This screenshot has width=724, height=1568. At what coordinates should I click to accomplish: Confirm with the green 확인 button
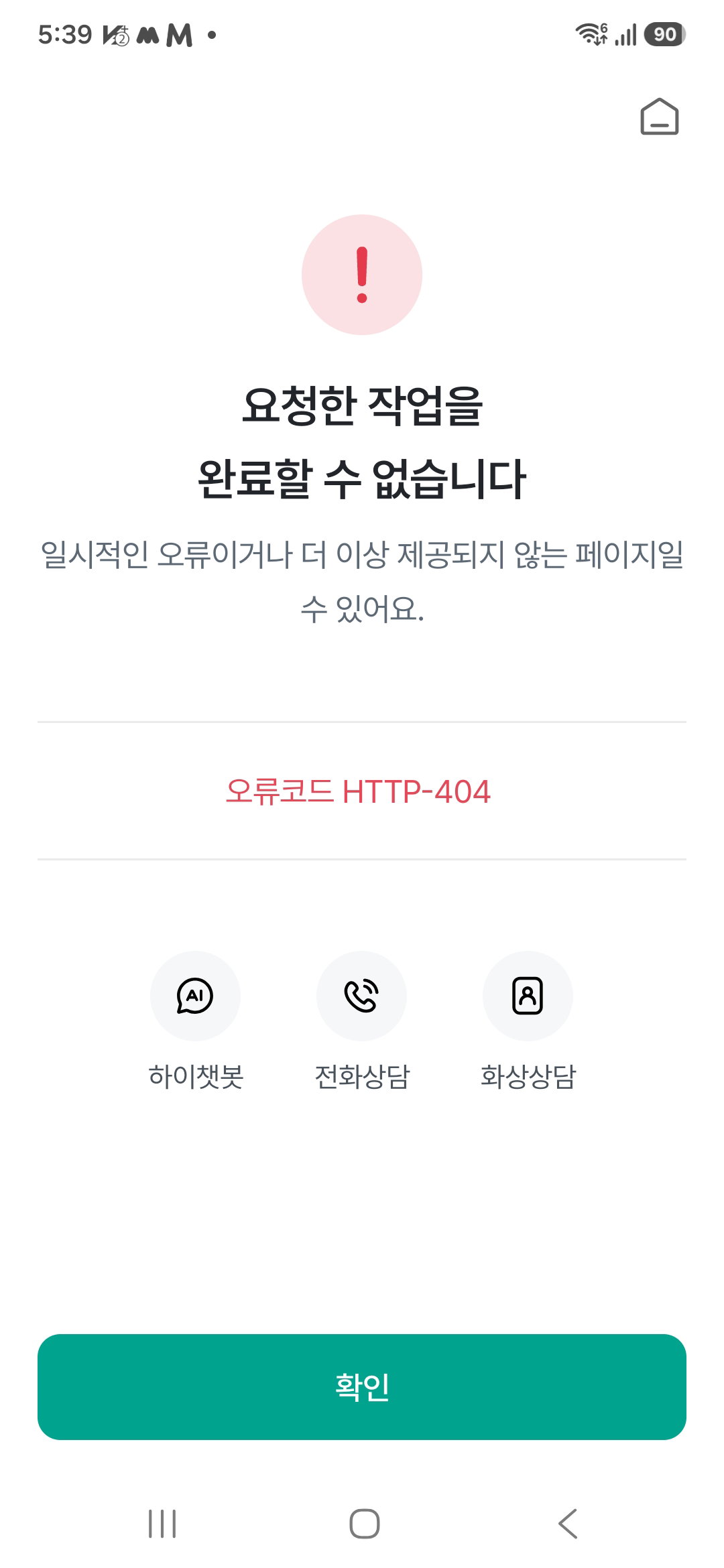pos(362,1386)
